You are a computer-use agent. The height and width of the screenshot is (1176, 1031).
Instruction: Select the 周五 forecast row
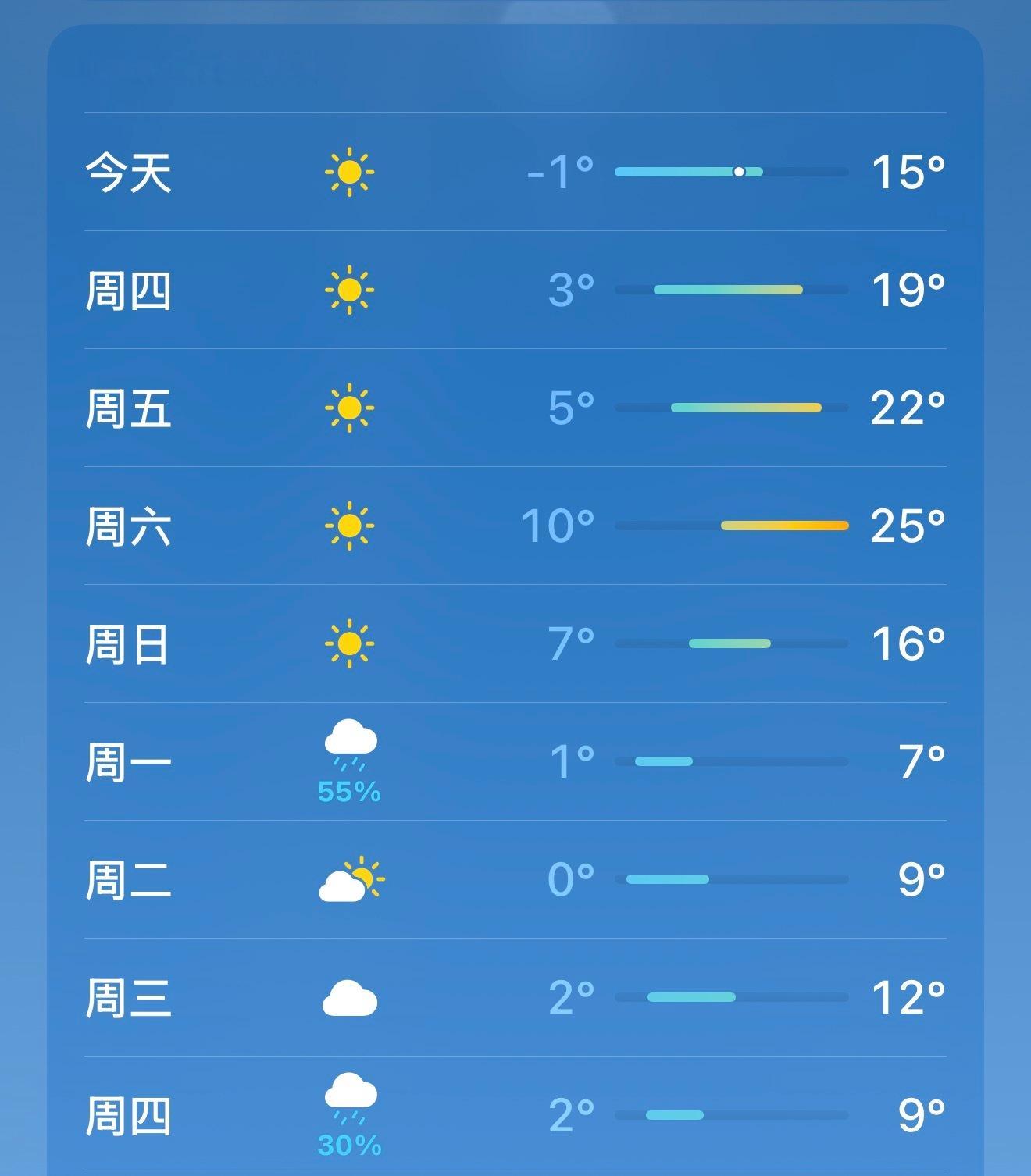515,406
